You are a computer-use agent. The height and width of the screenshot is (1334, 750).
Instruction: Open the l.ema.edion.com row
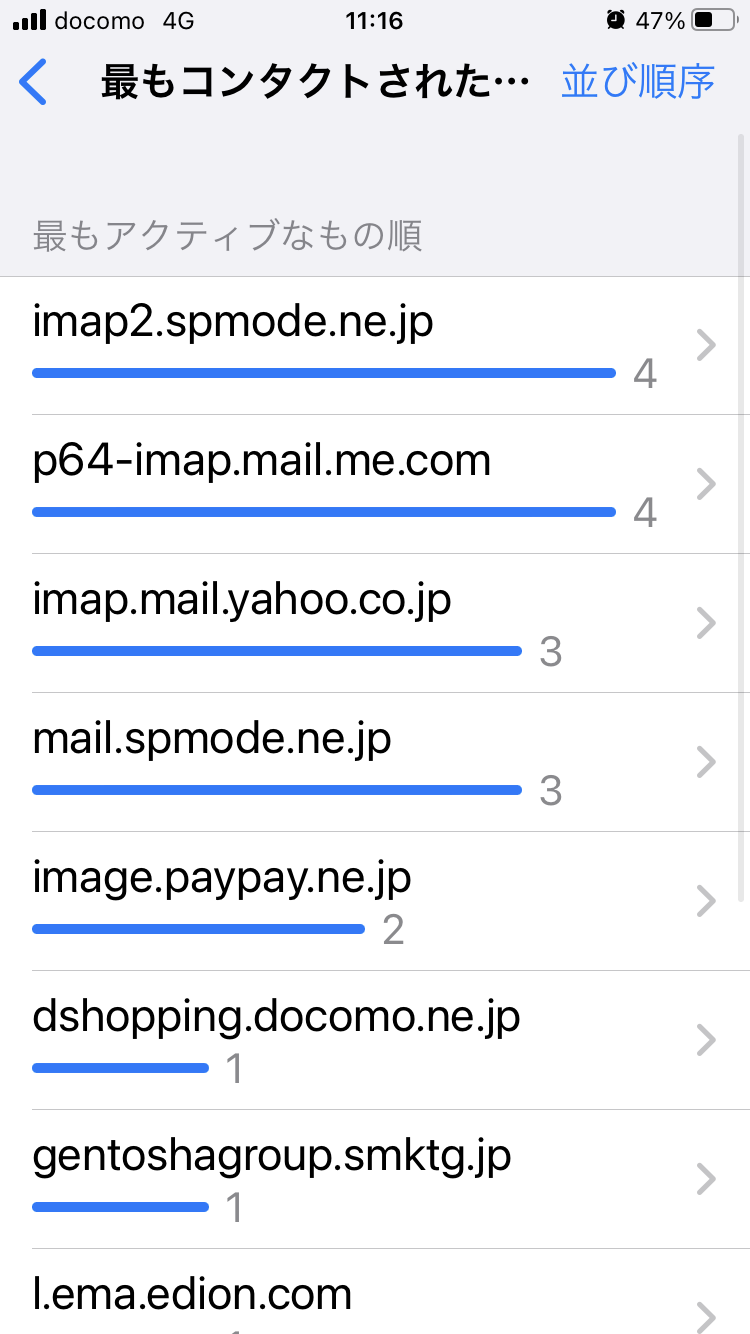[x=375, y=1298]
